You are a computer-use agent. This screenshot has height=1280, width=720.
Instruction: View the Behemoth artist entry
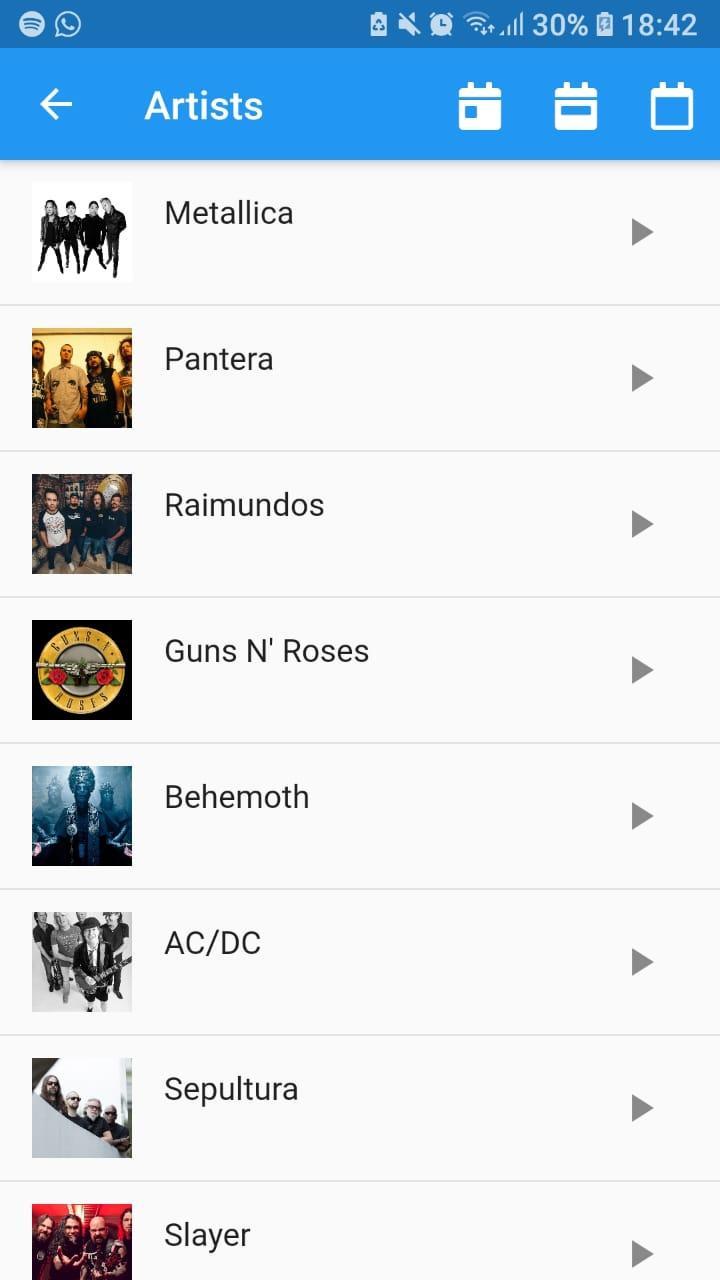point(360,816)
